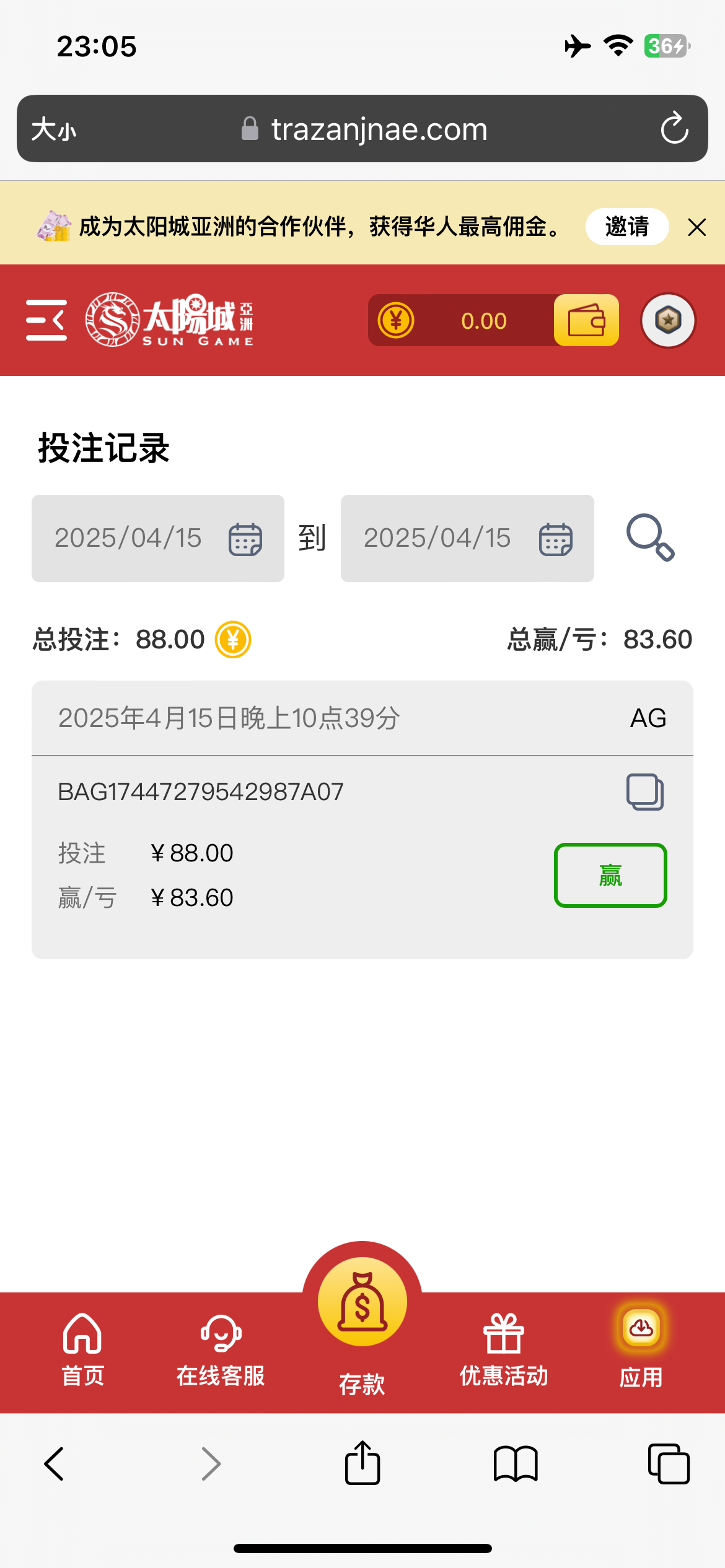Pick the end date 2025/04/15
This screenshot has height=1568, width=725.
point(467,538)
